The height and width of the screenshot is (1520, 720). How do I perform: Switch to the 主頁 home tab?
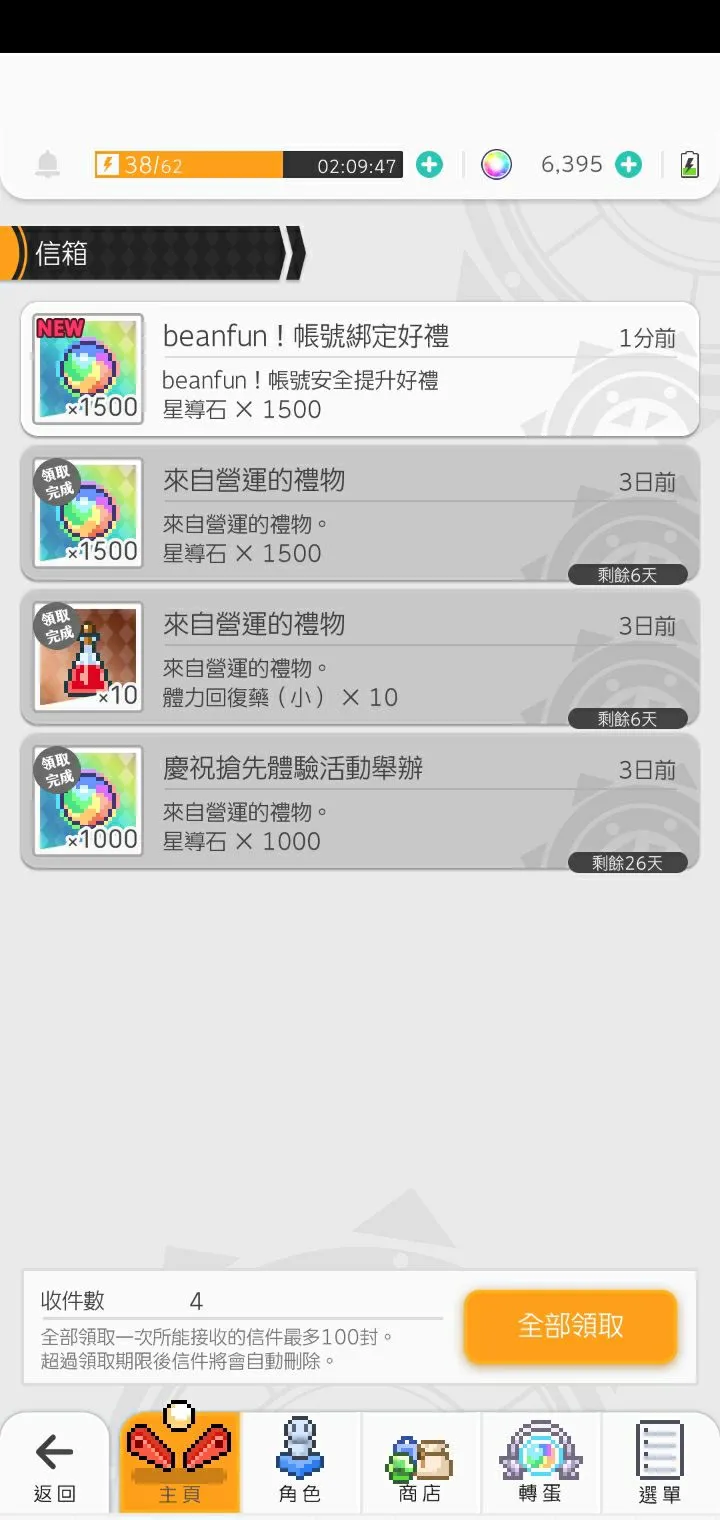click(x=180, y=1465)
